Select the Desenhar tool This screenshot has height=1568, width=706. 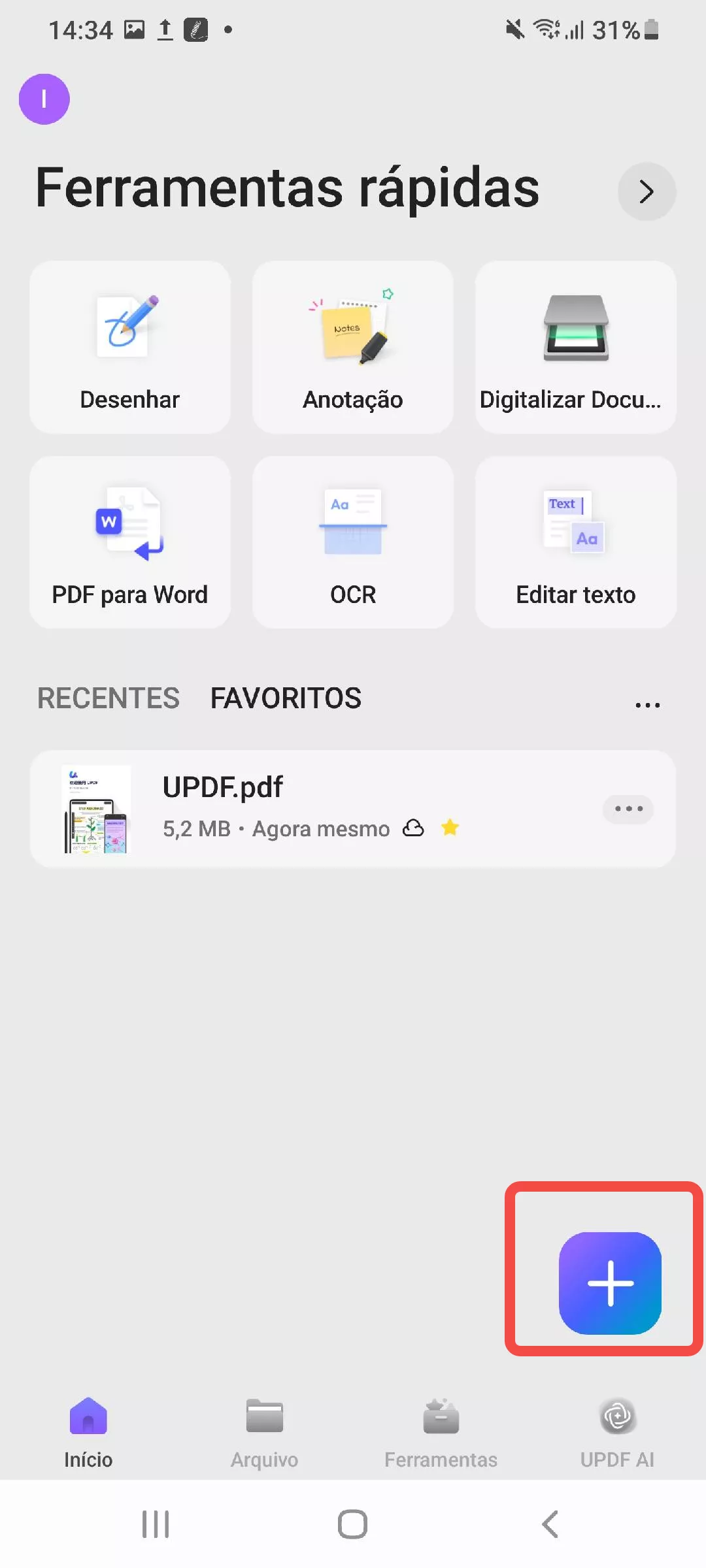(x=129, y=348)
